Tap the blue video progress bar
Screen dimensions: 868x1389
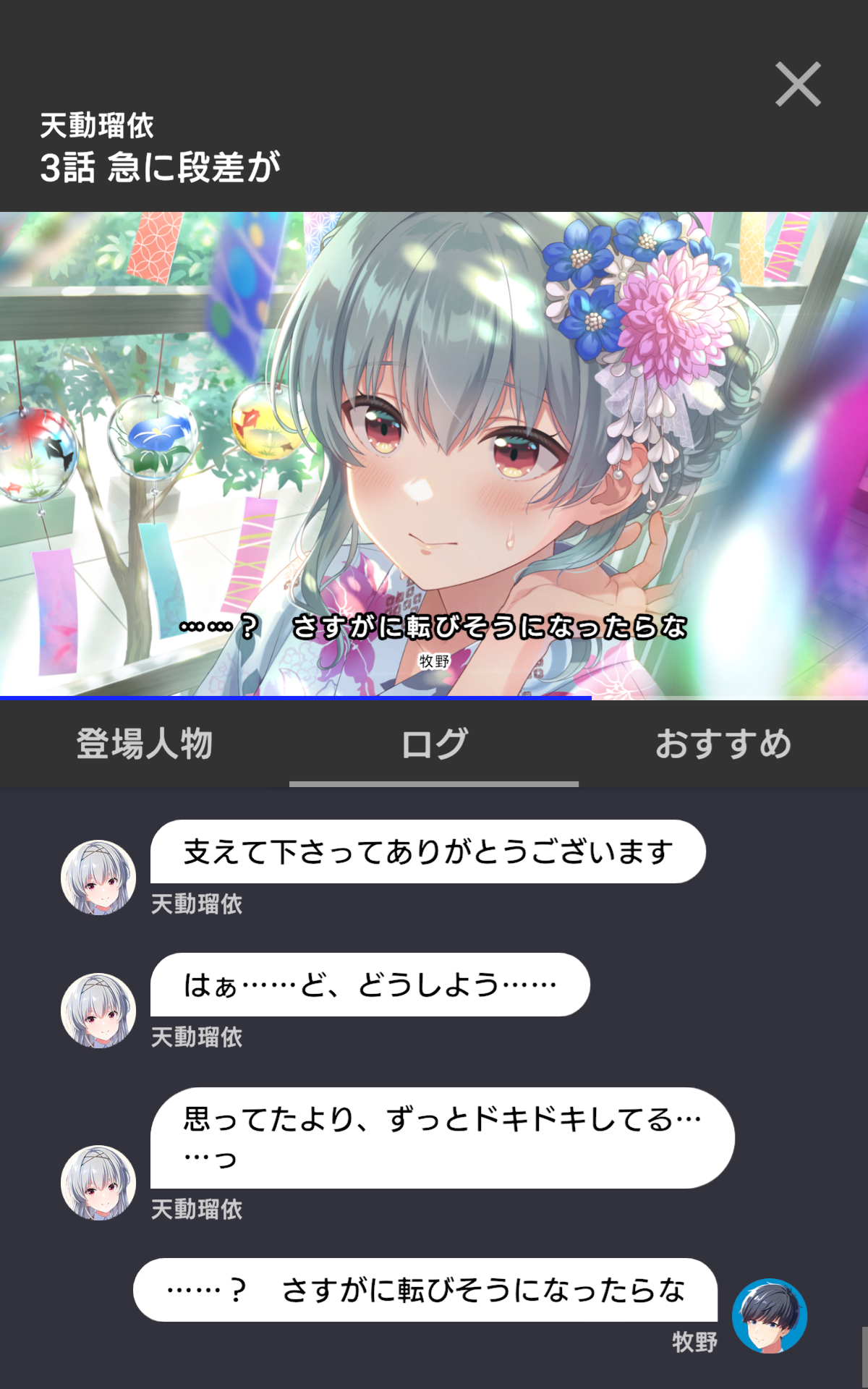coord(296,697)
